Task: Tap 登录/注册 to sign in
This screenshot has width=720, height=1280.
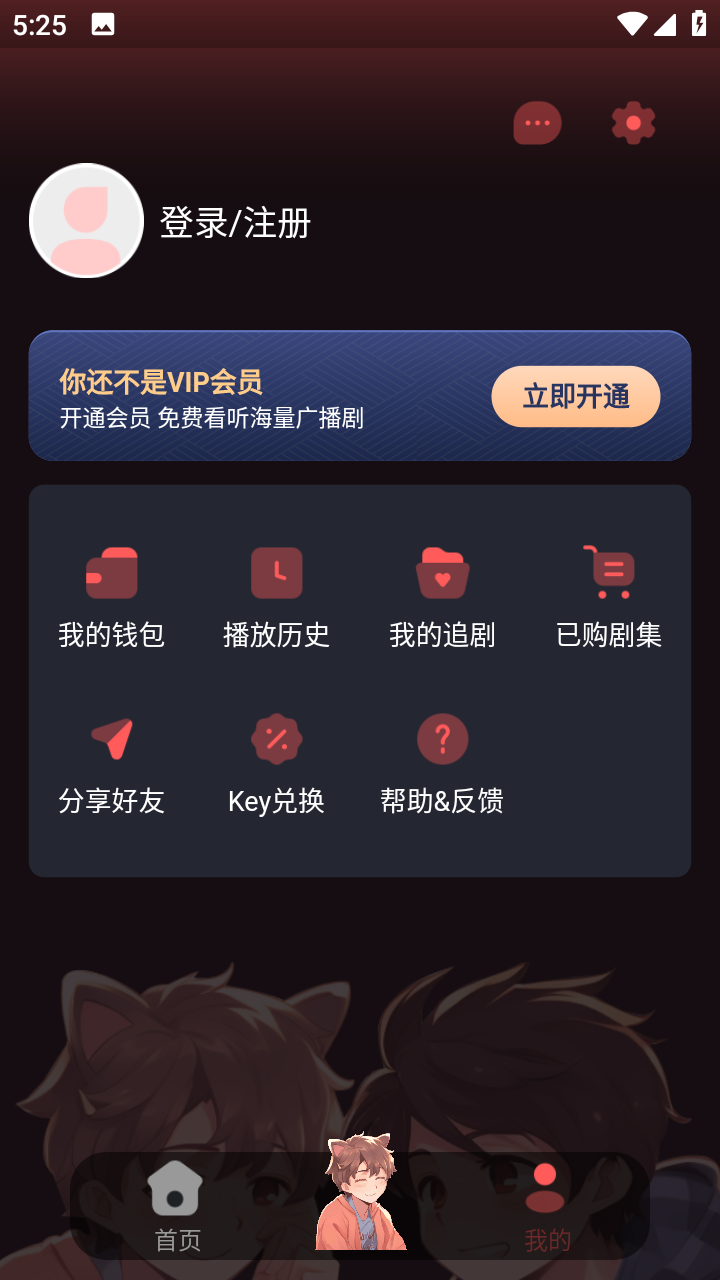Action: (236, 224)
